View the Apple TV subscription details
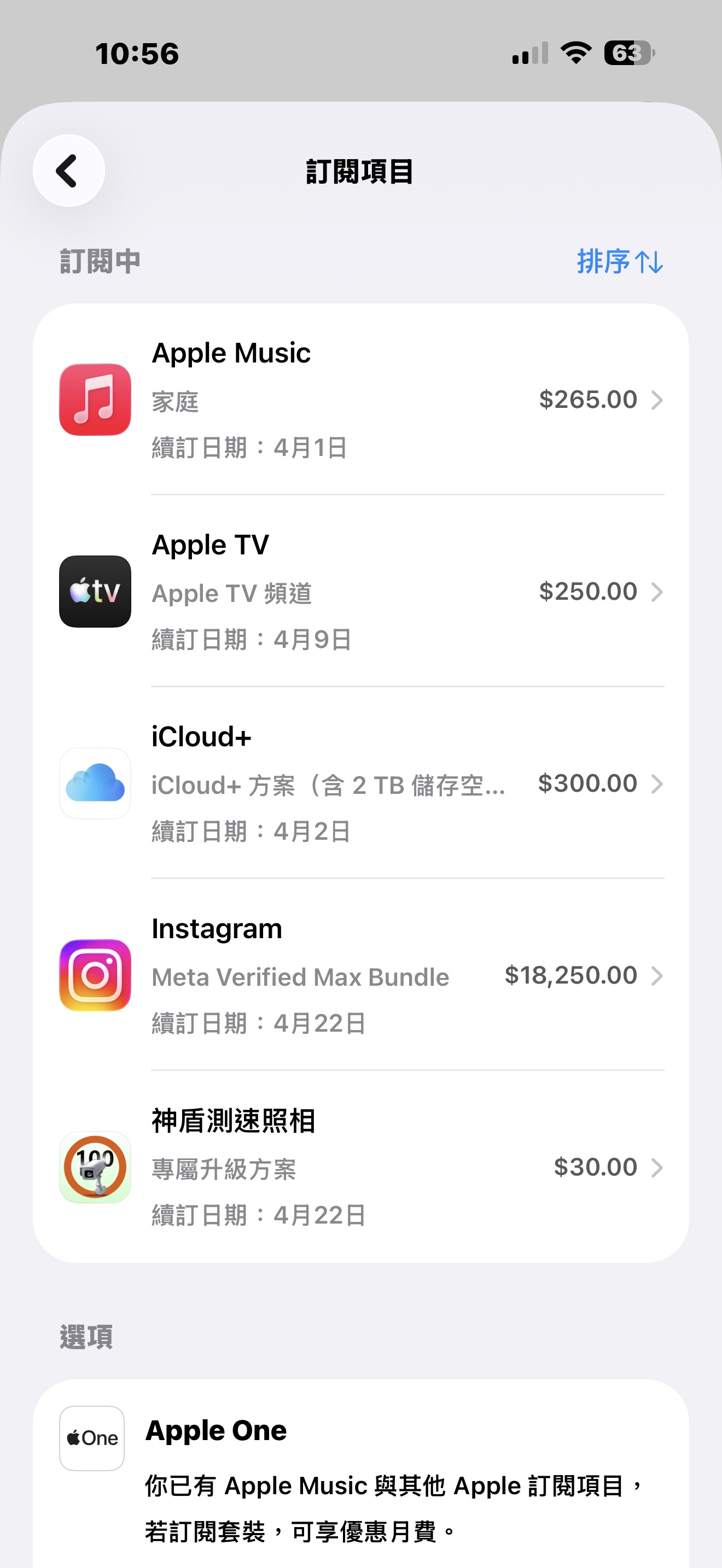The image size is (722, 1568). click(360, 592)
